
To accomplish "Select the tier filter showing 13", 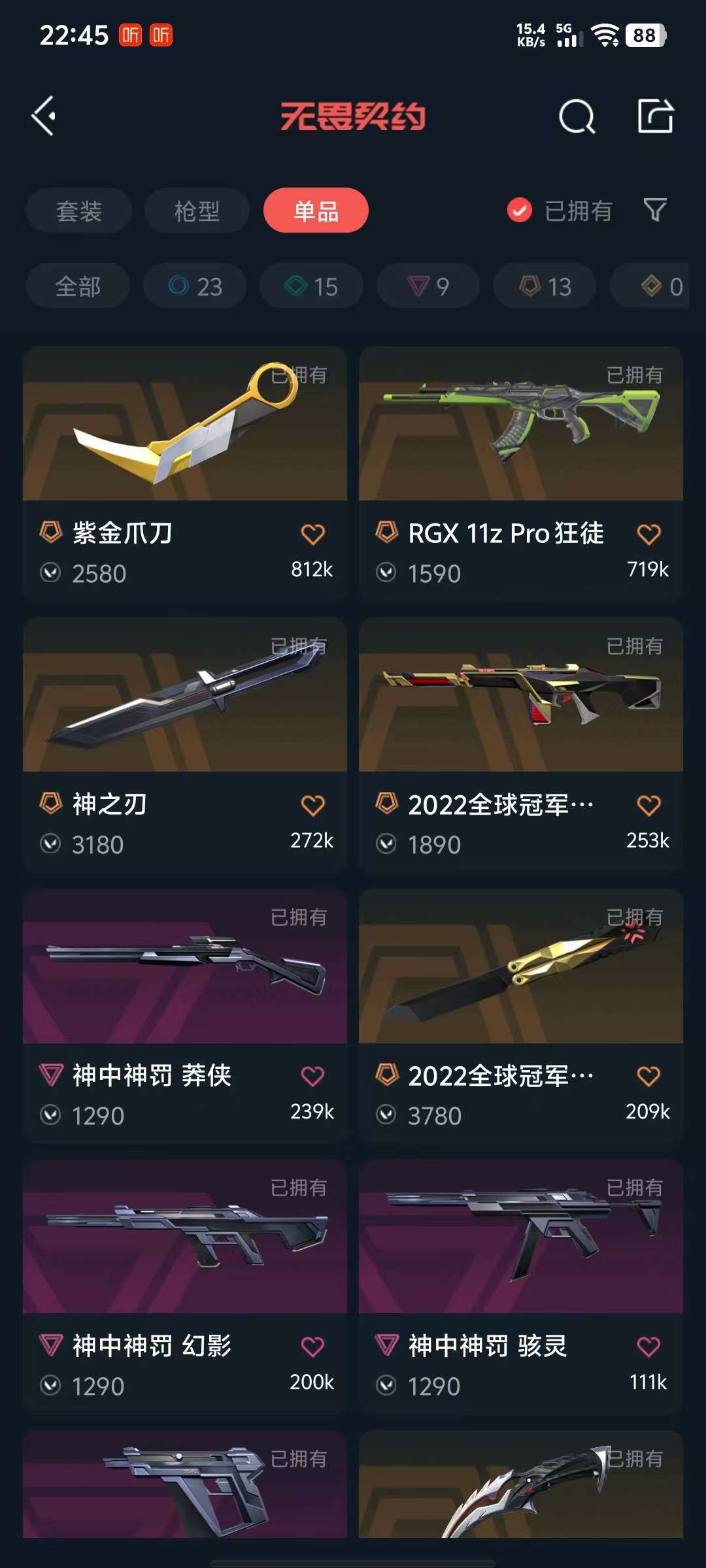I will coord(543,286).
